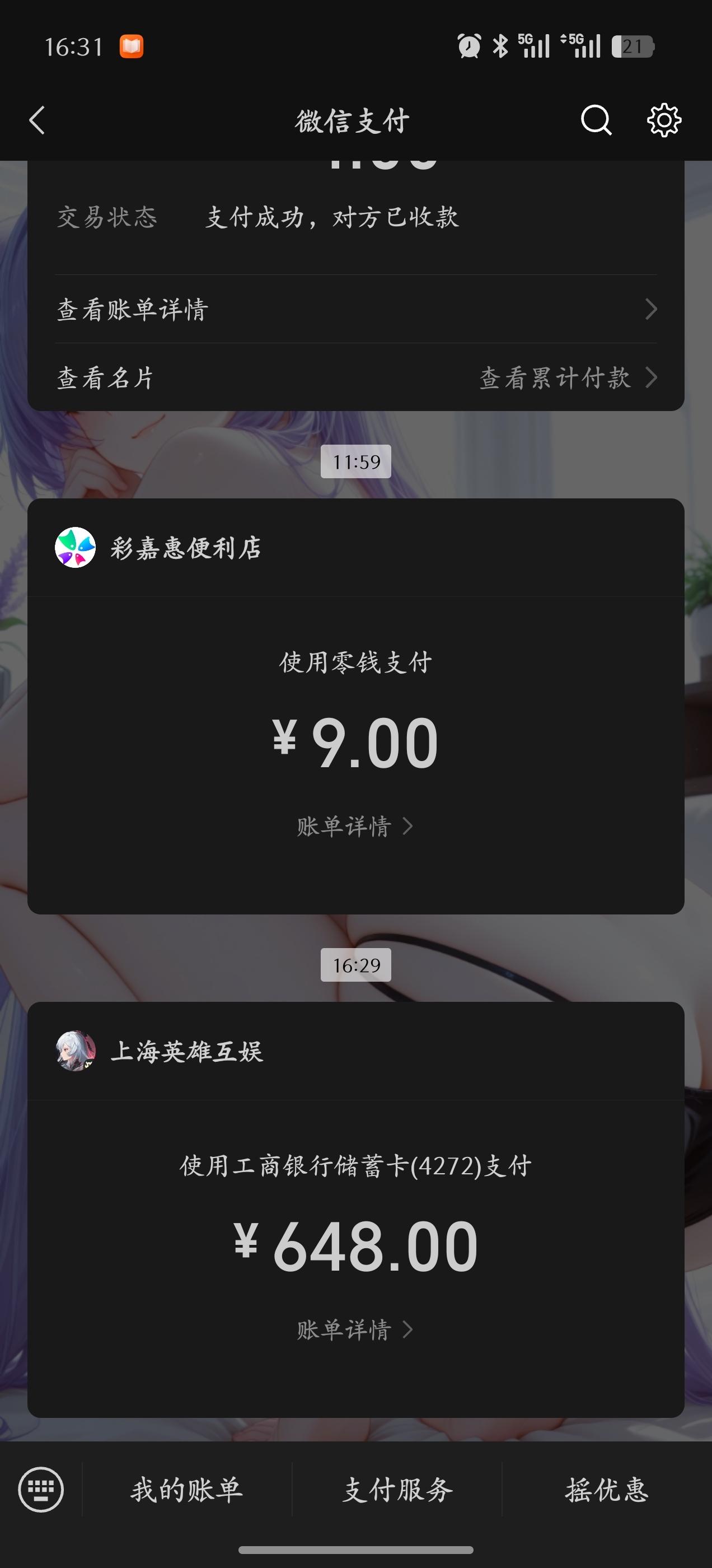
Task: Open 摇优惠 menu
Action: click(x=606, y=1490)
